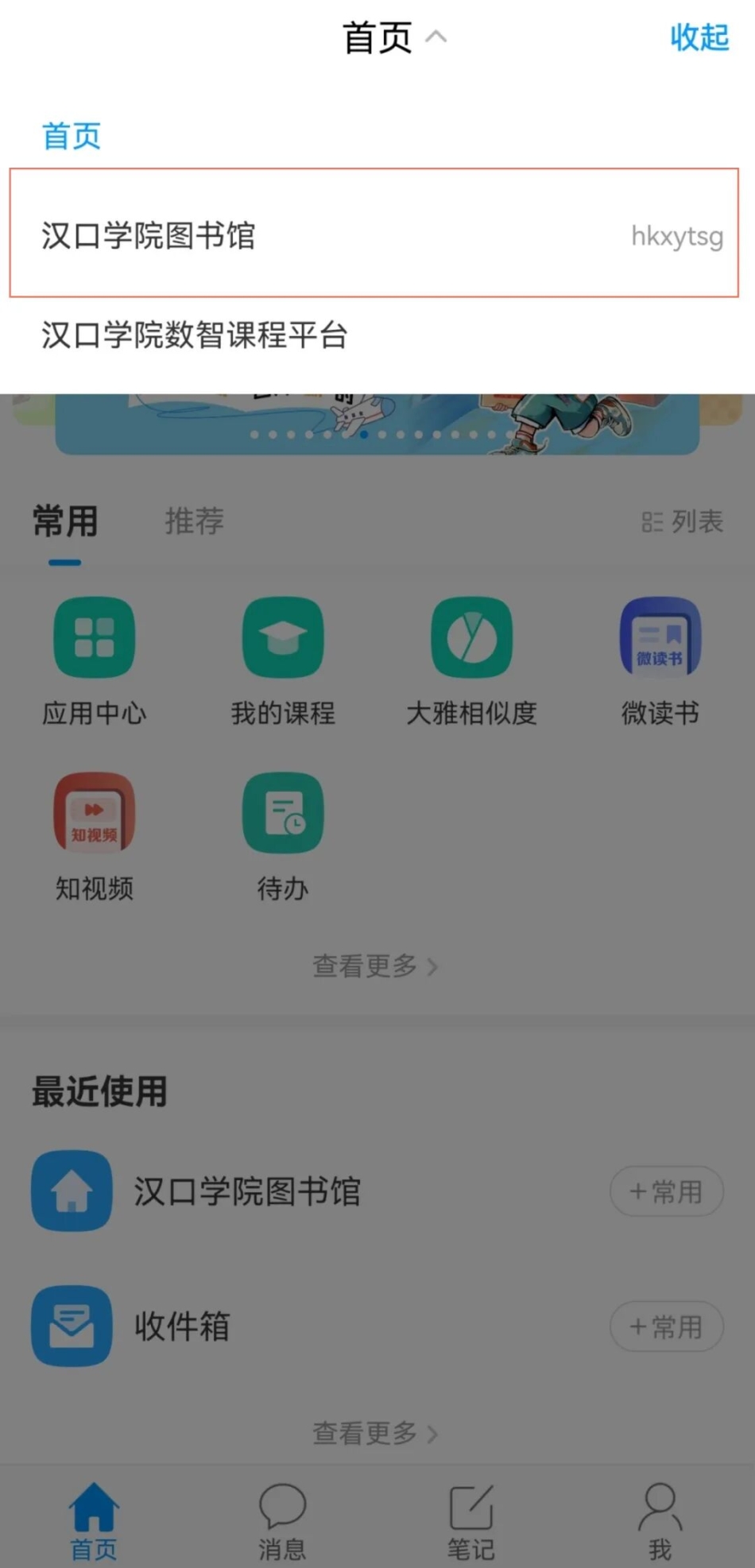Tap 查看更多 under the 常用 apps
Screen dimensions: 755x1568
click(x=375, y=966)
